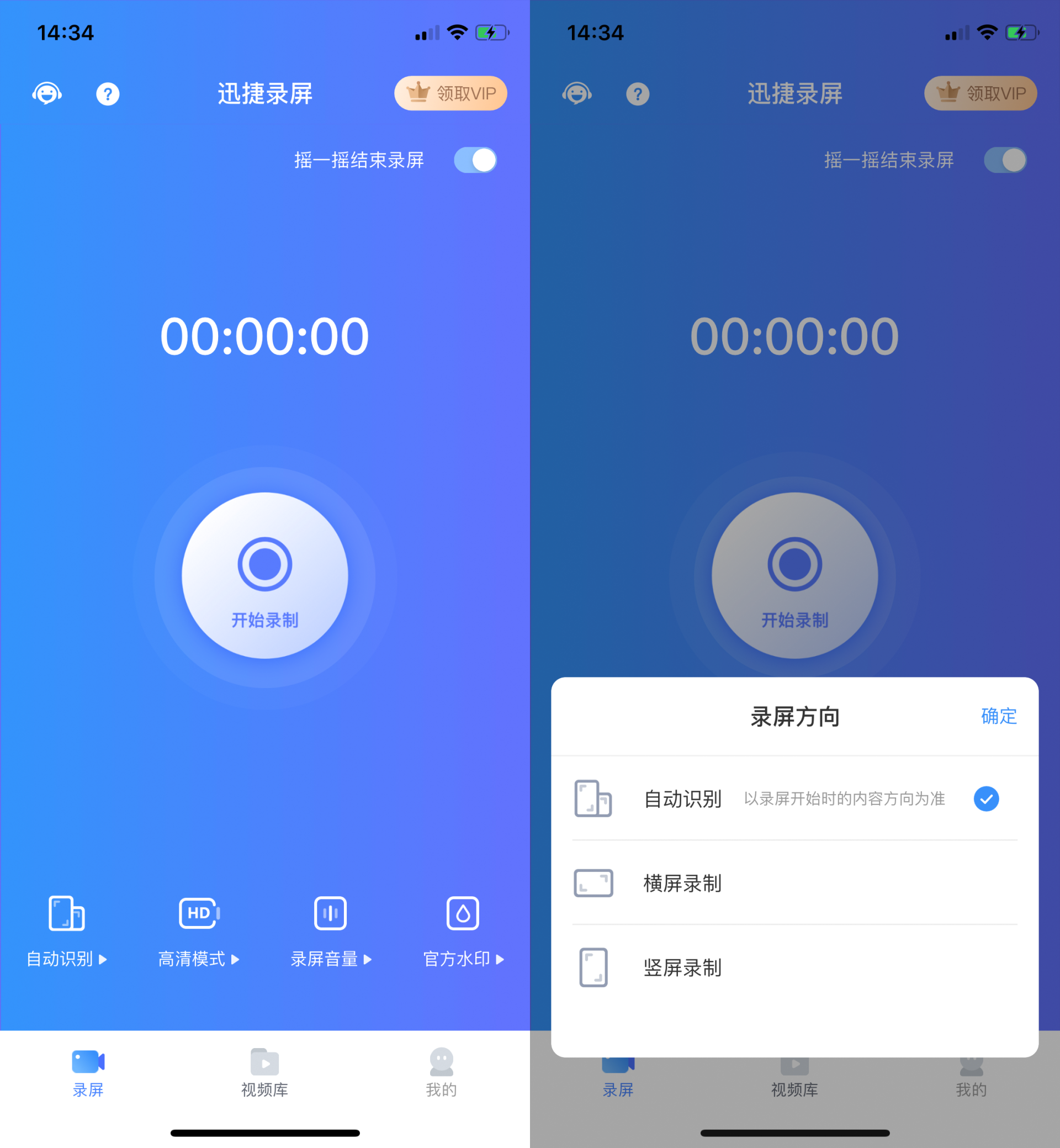
Task: Switch to the undimmed 我的 tab
Action: (441, 1072)
